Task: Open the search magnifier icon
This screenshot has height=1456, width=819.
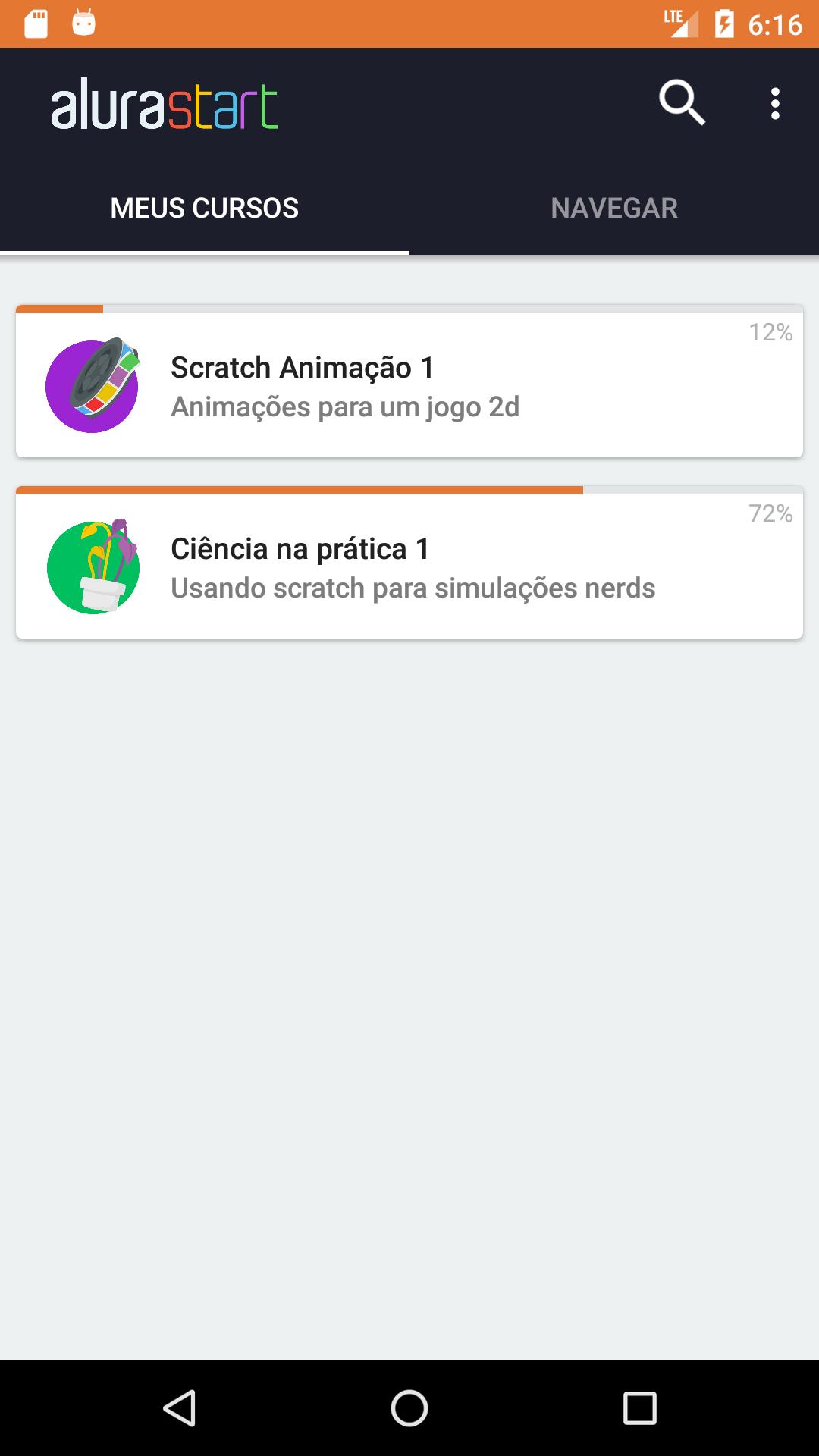Action: pos(682,103)
